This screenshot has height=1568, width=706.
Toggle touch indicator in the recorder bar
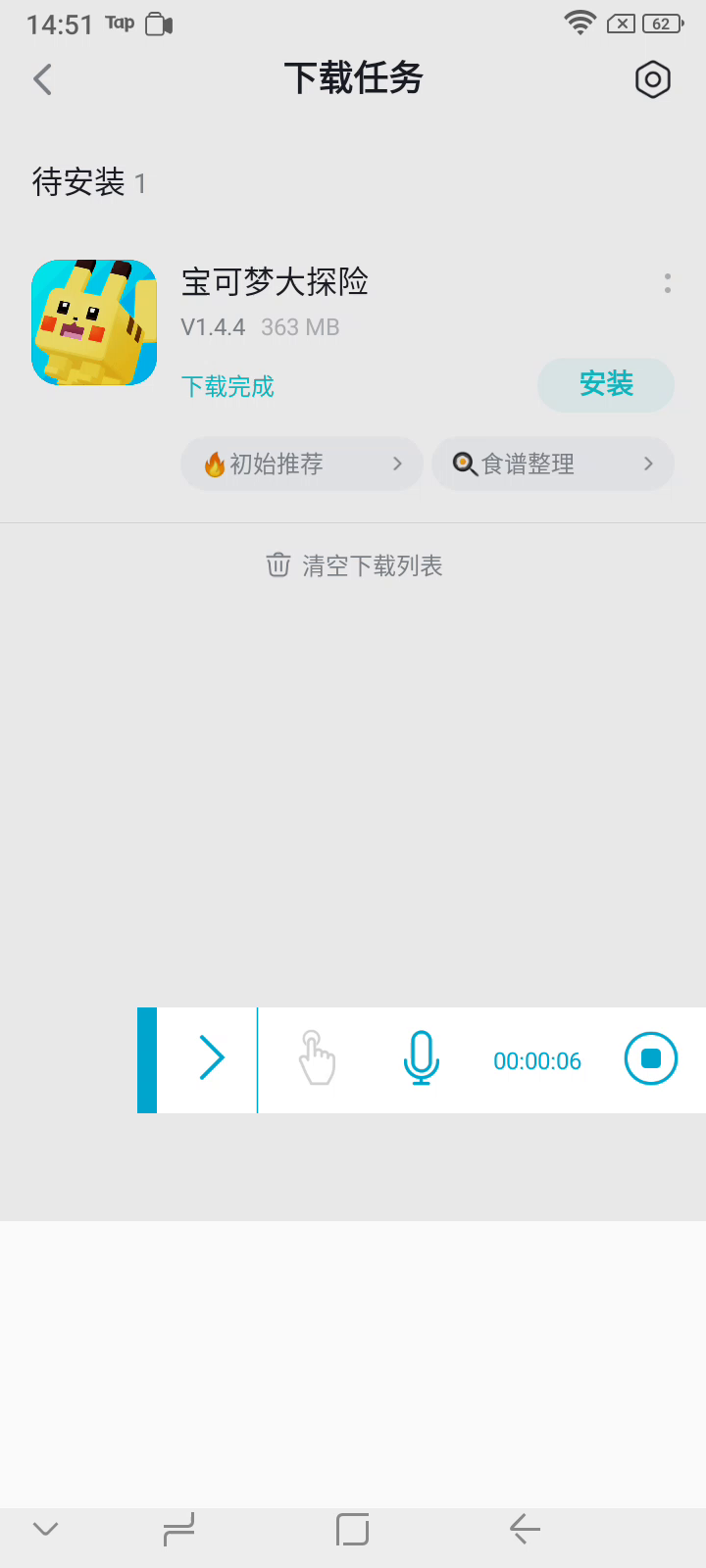317,1059
